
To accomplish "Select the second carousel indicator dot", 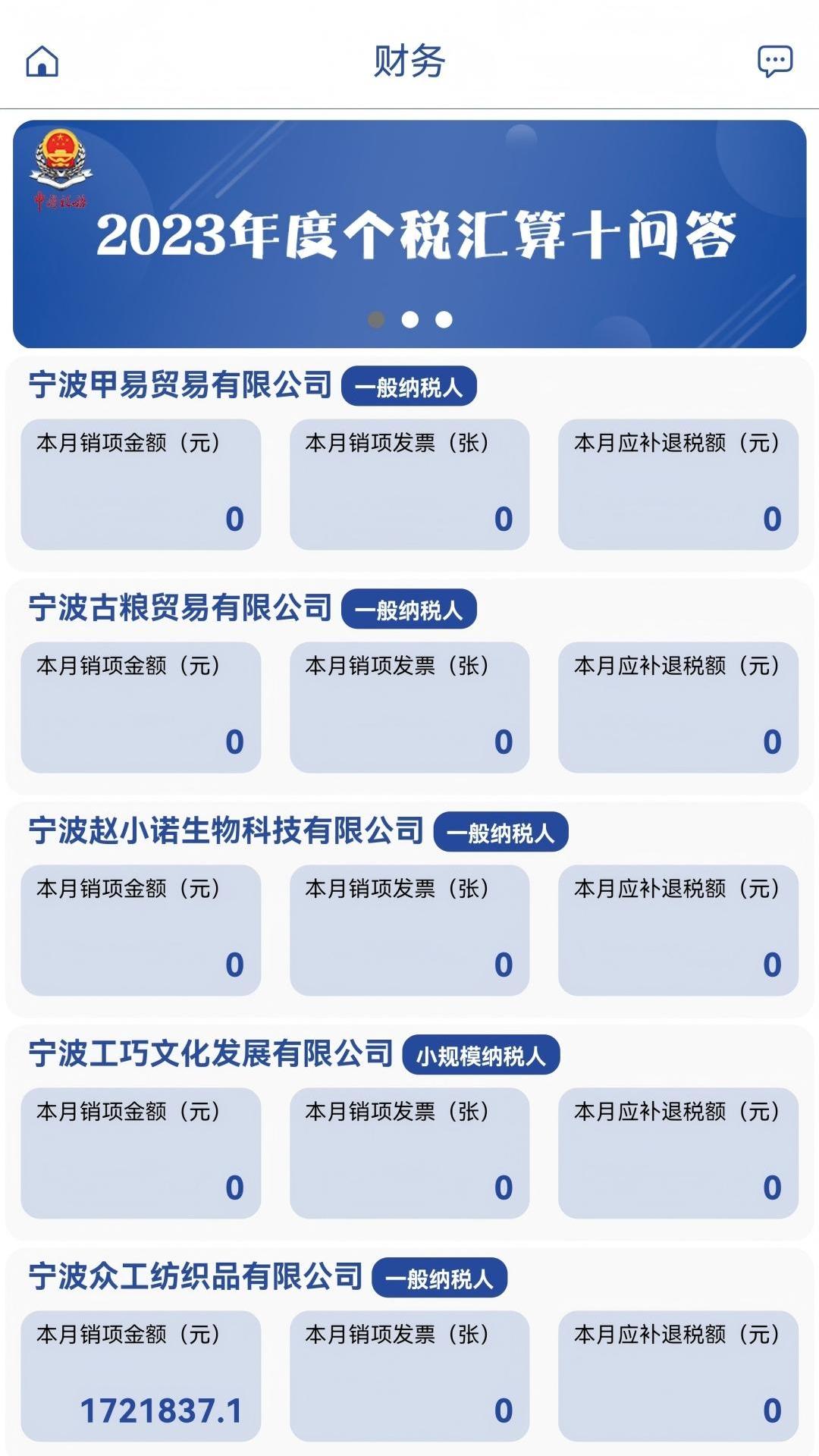I will click(x=409, y=320).
